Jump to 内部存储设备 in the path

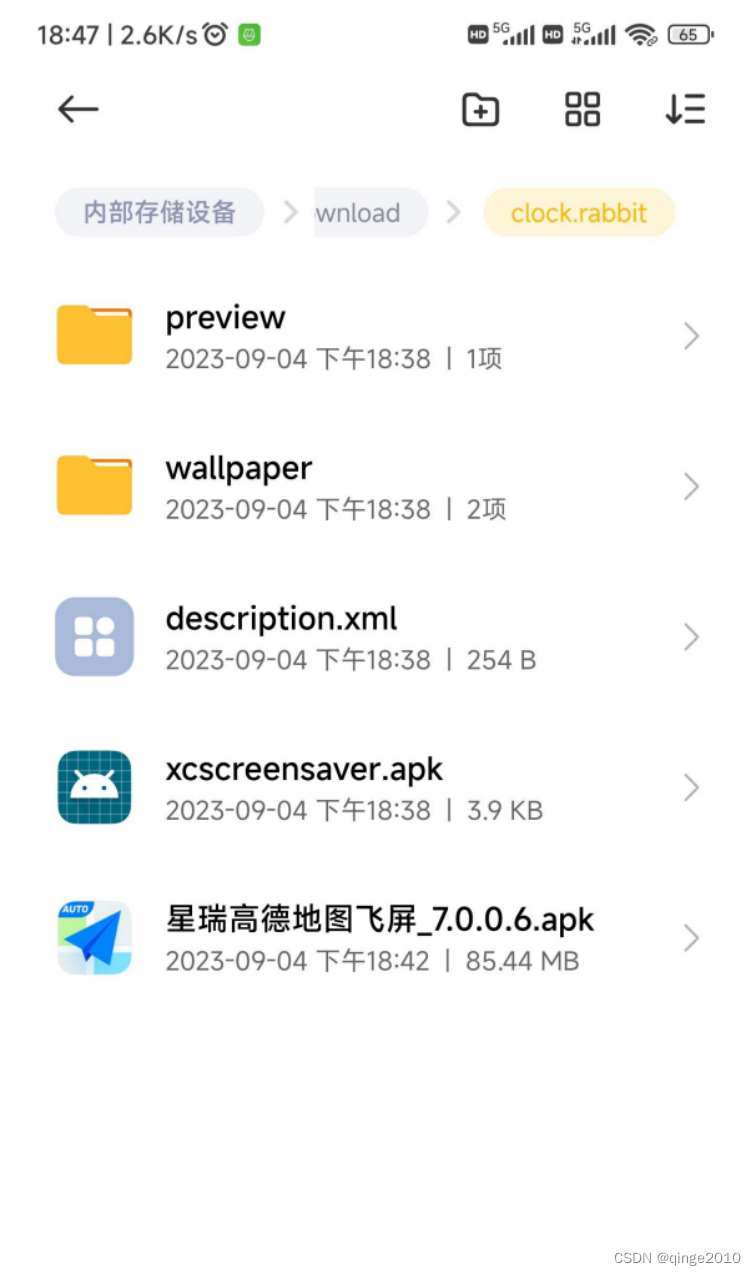pyautogui.click(x=160, y=213)
